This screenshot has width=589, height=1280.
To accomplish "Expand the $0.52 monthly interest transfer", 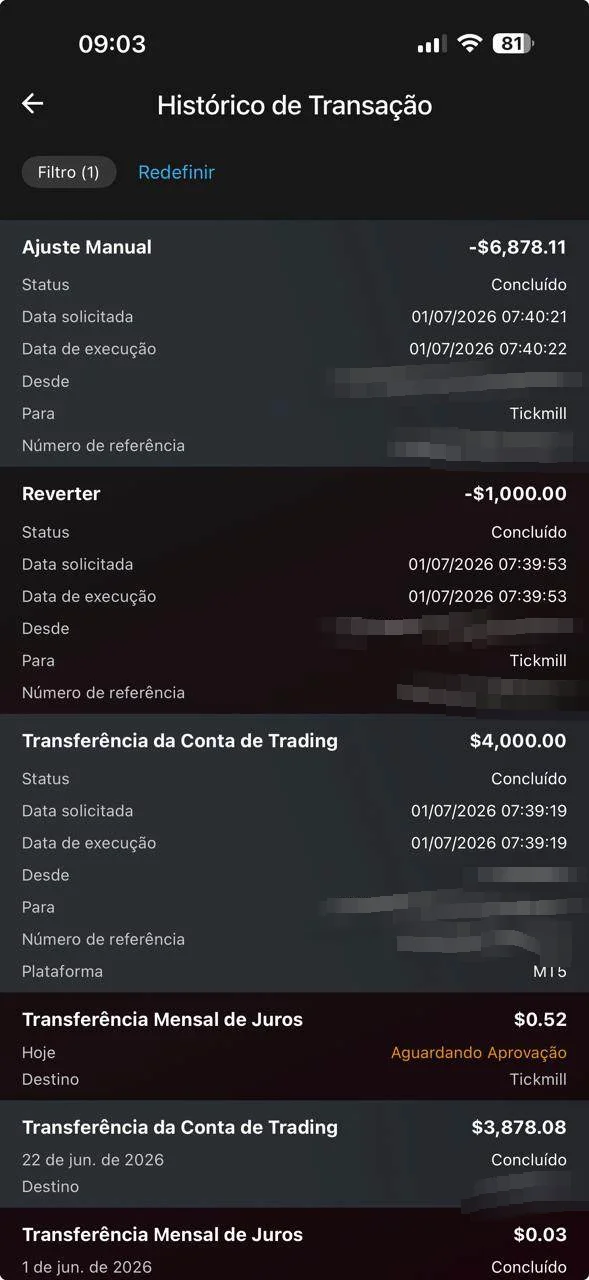I will [x=294, y=1047].
